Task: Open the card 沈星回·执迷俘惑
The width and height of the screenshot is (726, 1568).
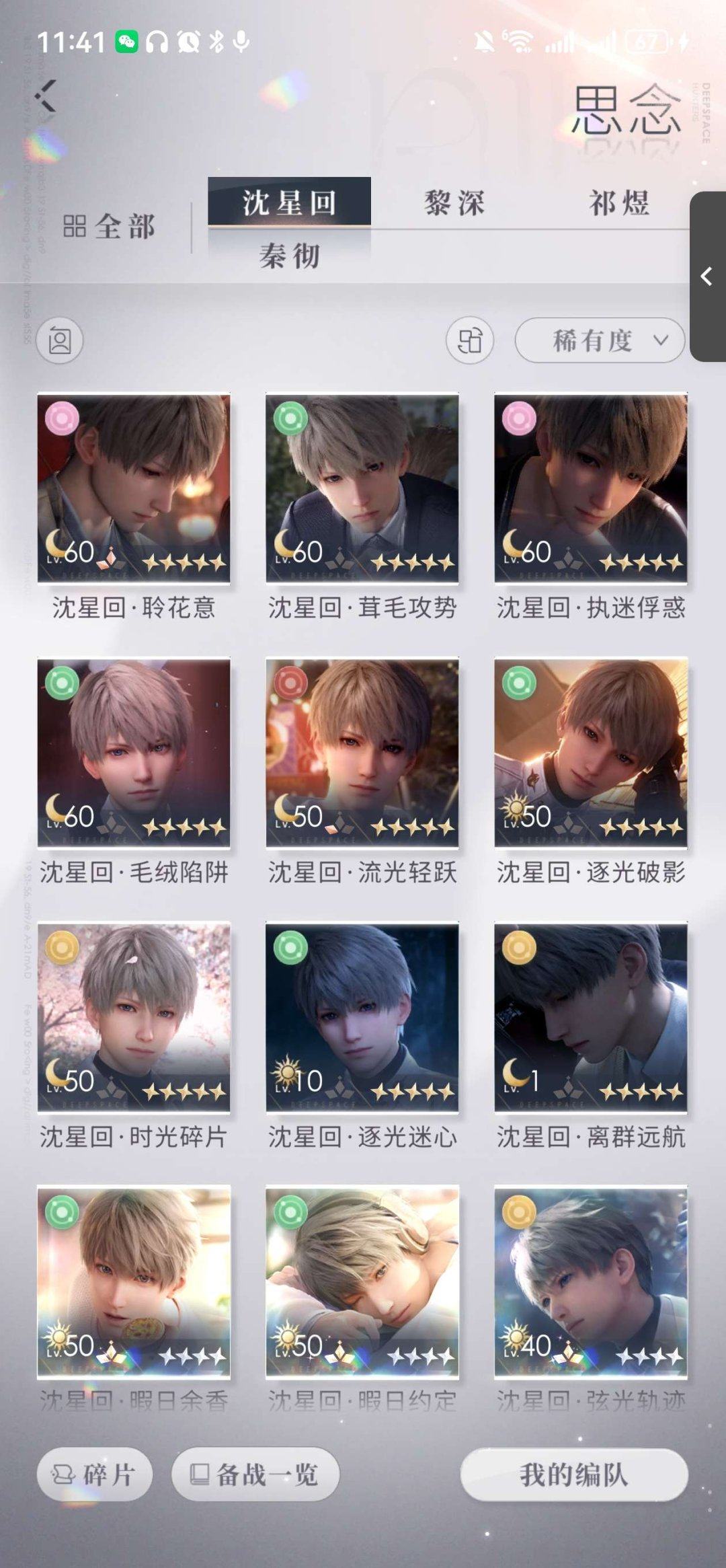Action: tap(591, 489)
